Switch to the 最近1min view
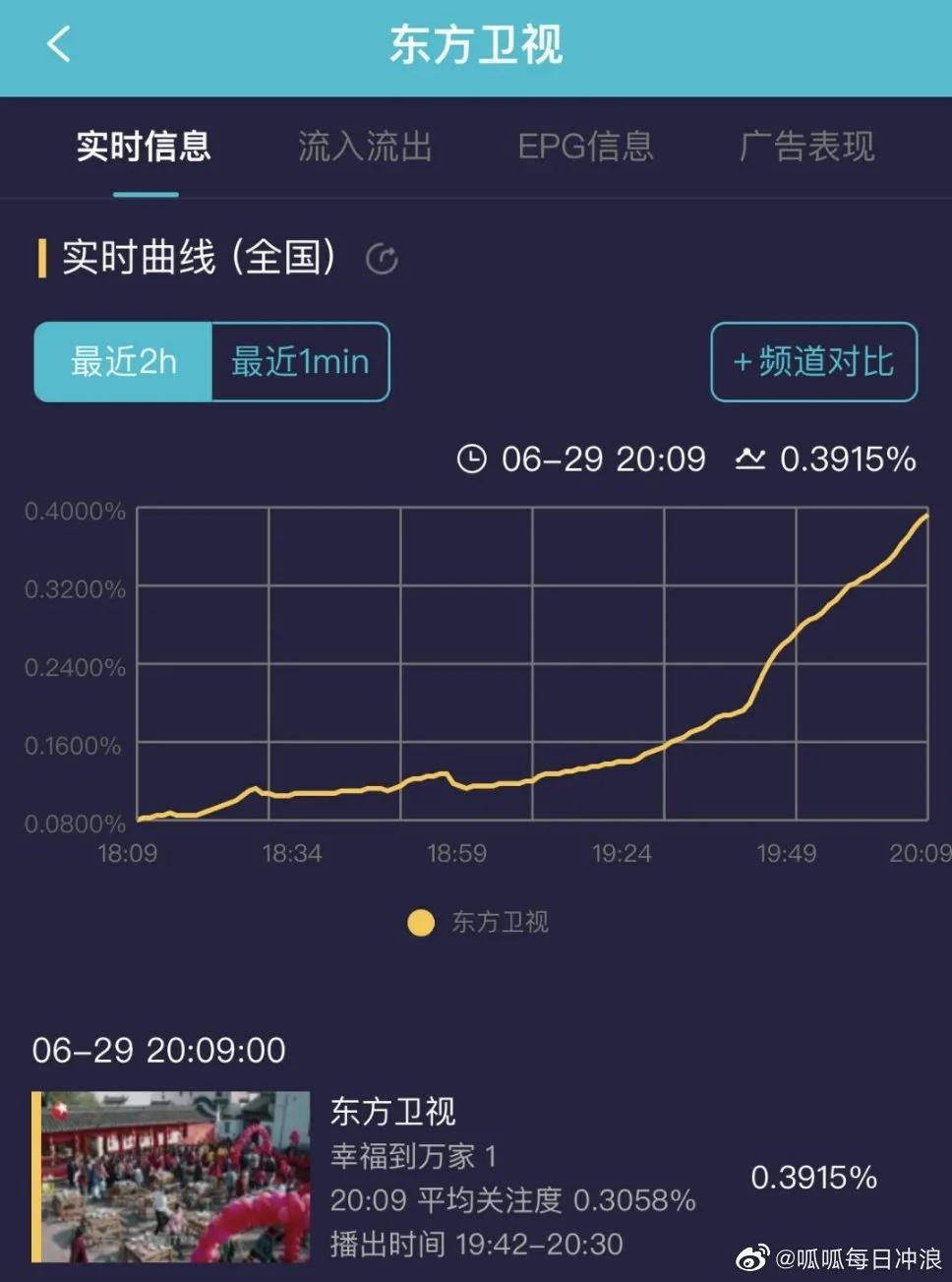952x1282 pixels. [298, 362]
